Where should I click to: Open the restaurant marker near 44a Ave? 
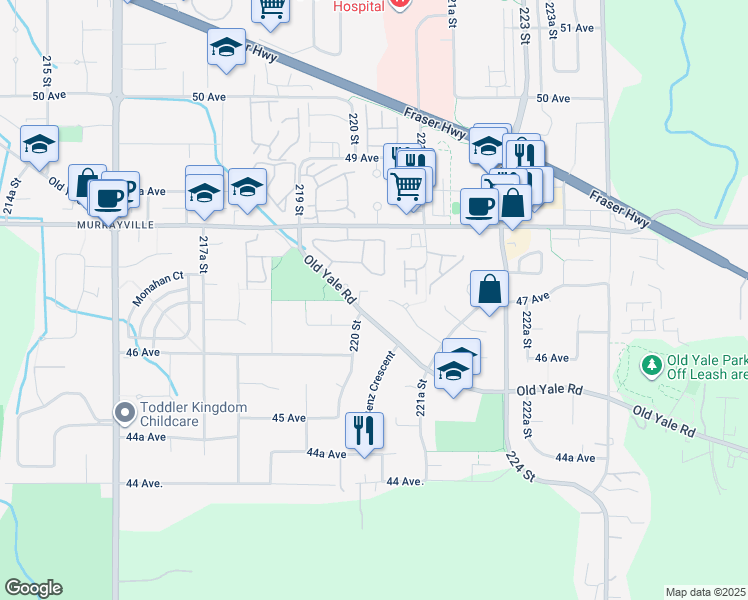pos(364,433)
